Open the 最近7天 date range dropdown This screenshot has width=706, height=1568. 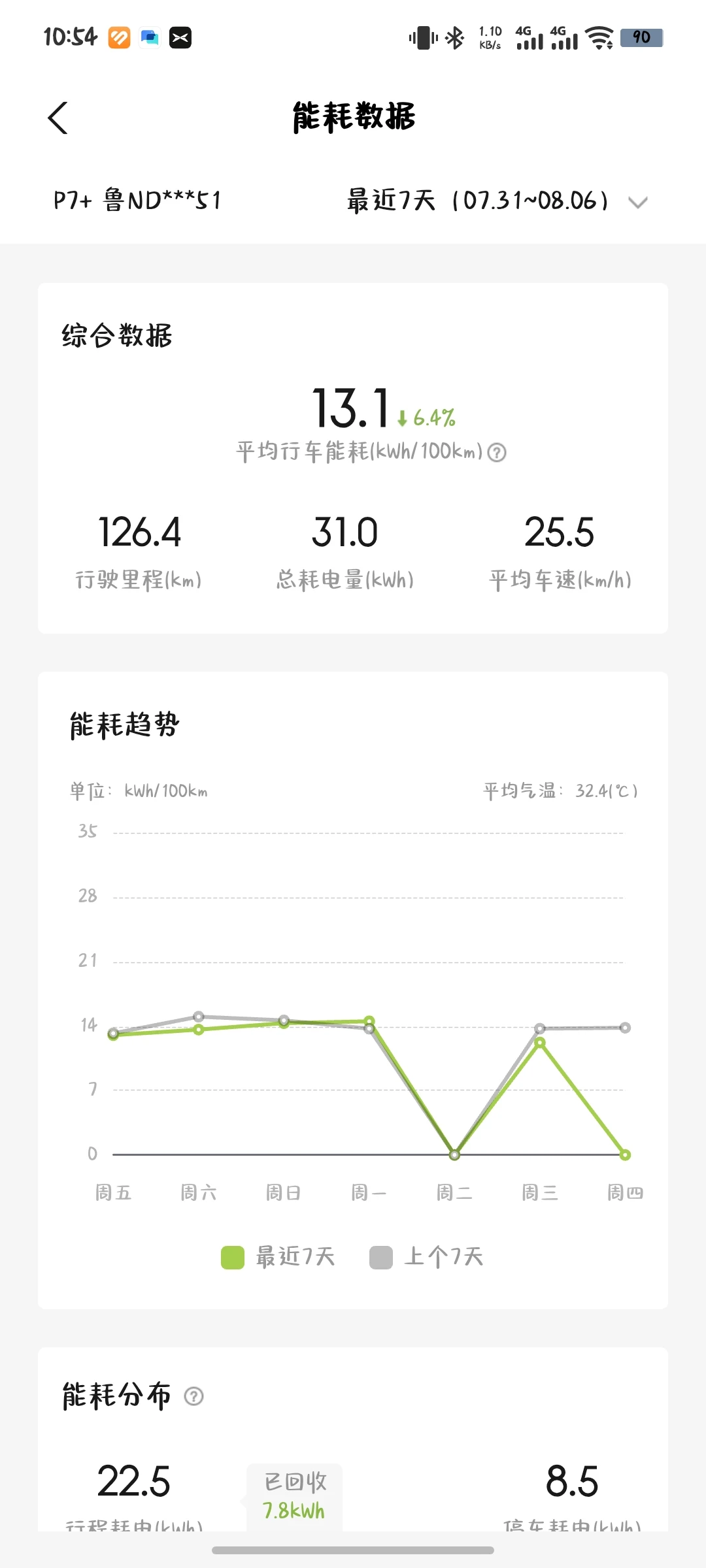pos(497,201)
